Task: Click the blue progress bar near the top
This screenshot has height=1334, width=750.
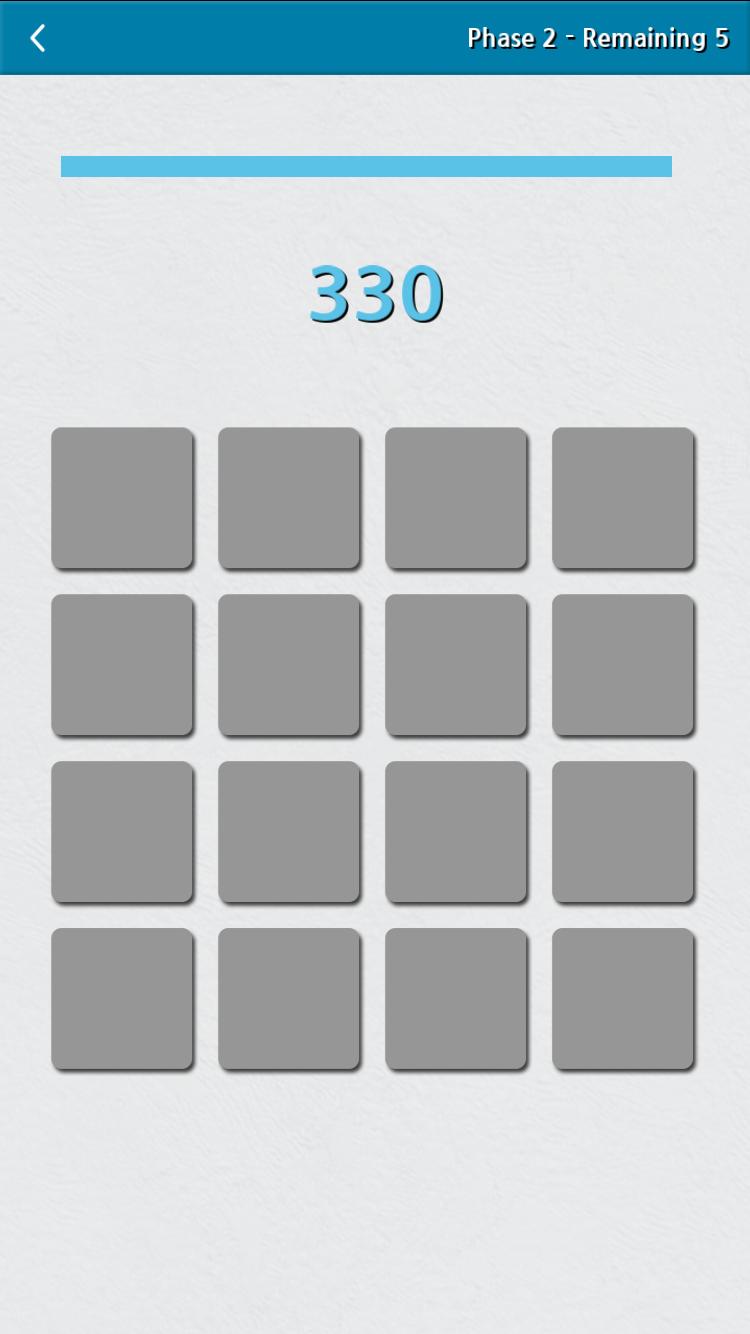Action: coord(368,166)
